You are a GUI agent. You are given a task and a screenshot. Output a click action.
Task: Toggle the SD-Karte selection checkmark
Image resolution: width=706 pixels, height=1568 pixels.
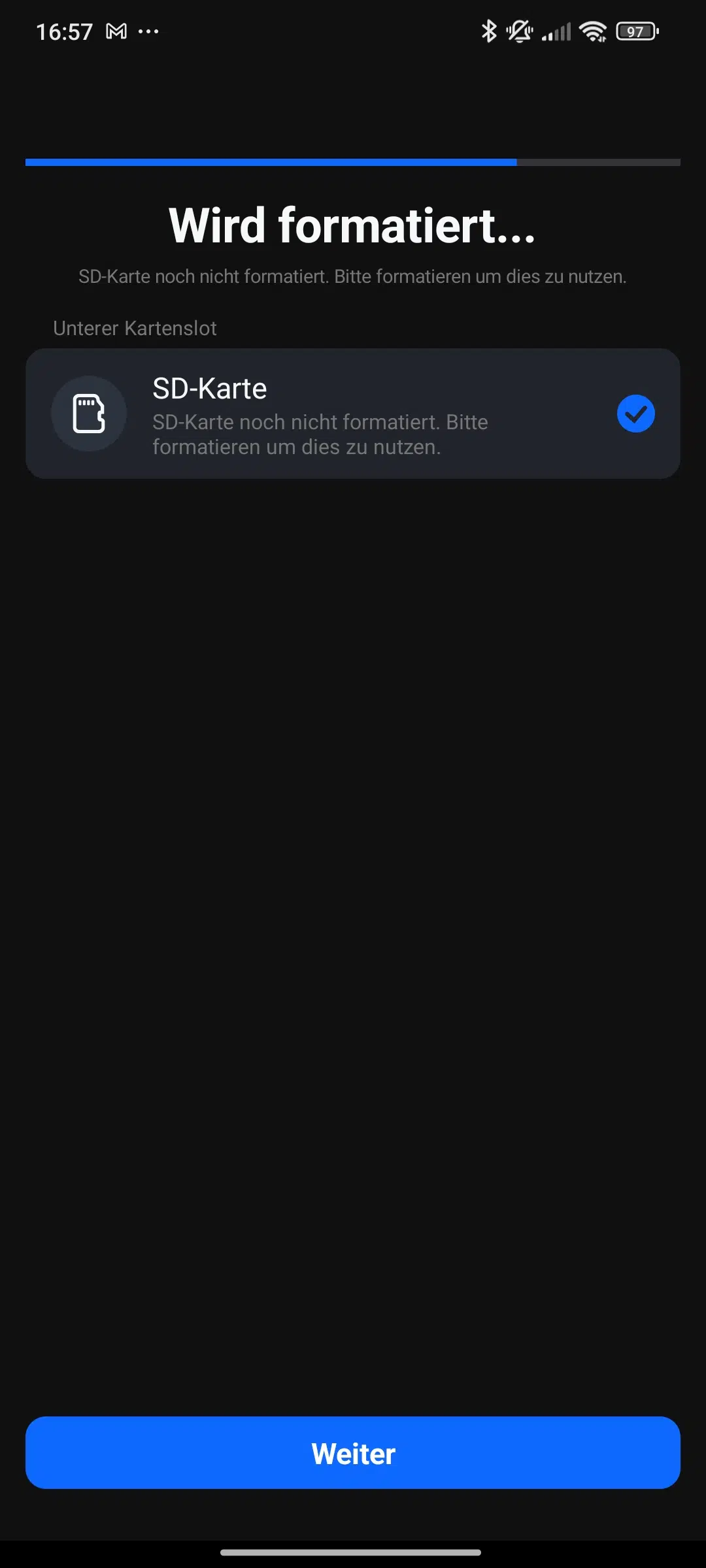[x=635, y=414]
